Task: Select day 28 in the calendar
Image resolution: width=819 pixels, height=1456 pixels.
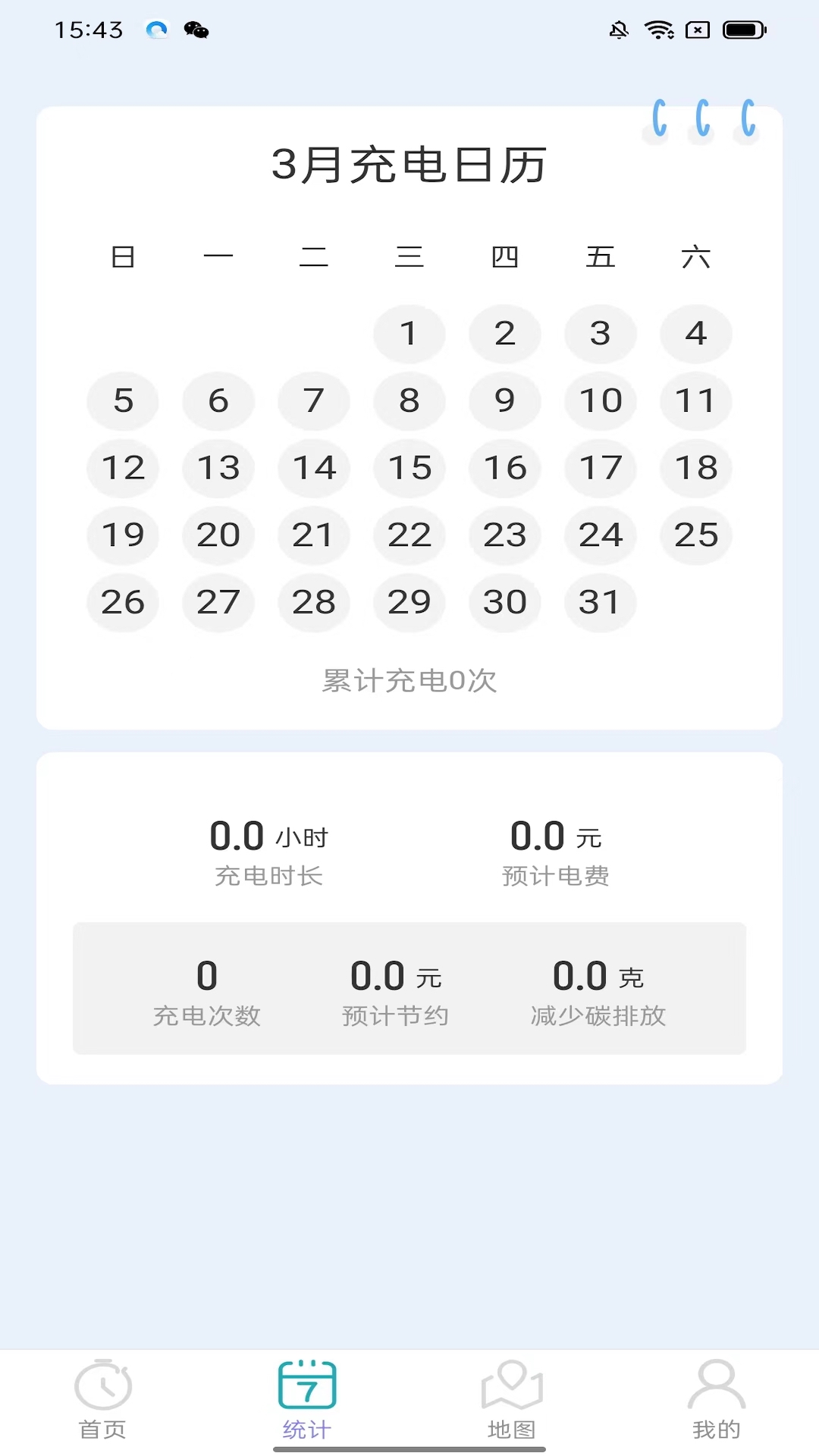Action: click(314, 602)
